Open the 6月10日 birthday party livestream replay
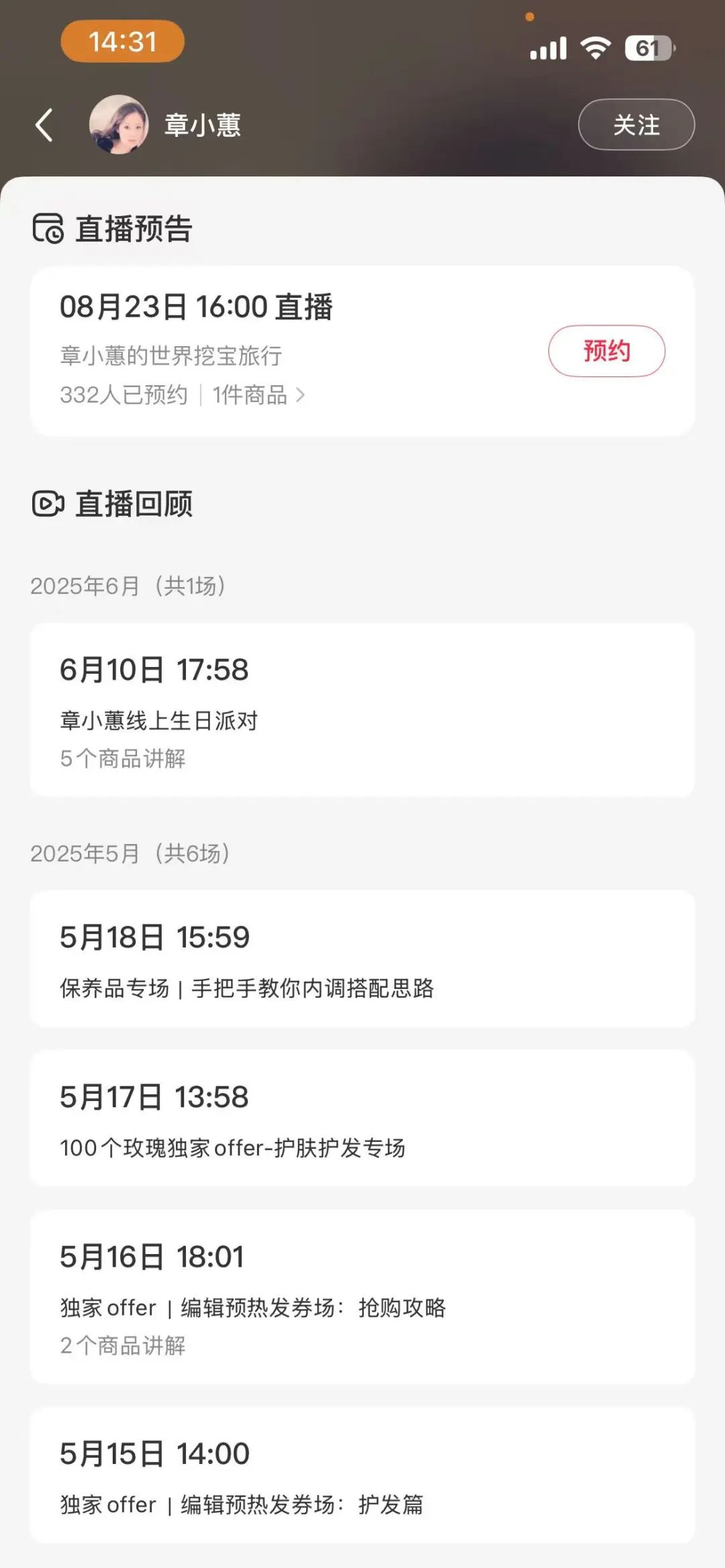 click(362, 710)
